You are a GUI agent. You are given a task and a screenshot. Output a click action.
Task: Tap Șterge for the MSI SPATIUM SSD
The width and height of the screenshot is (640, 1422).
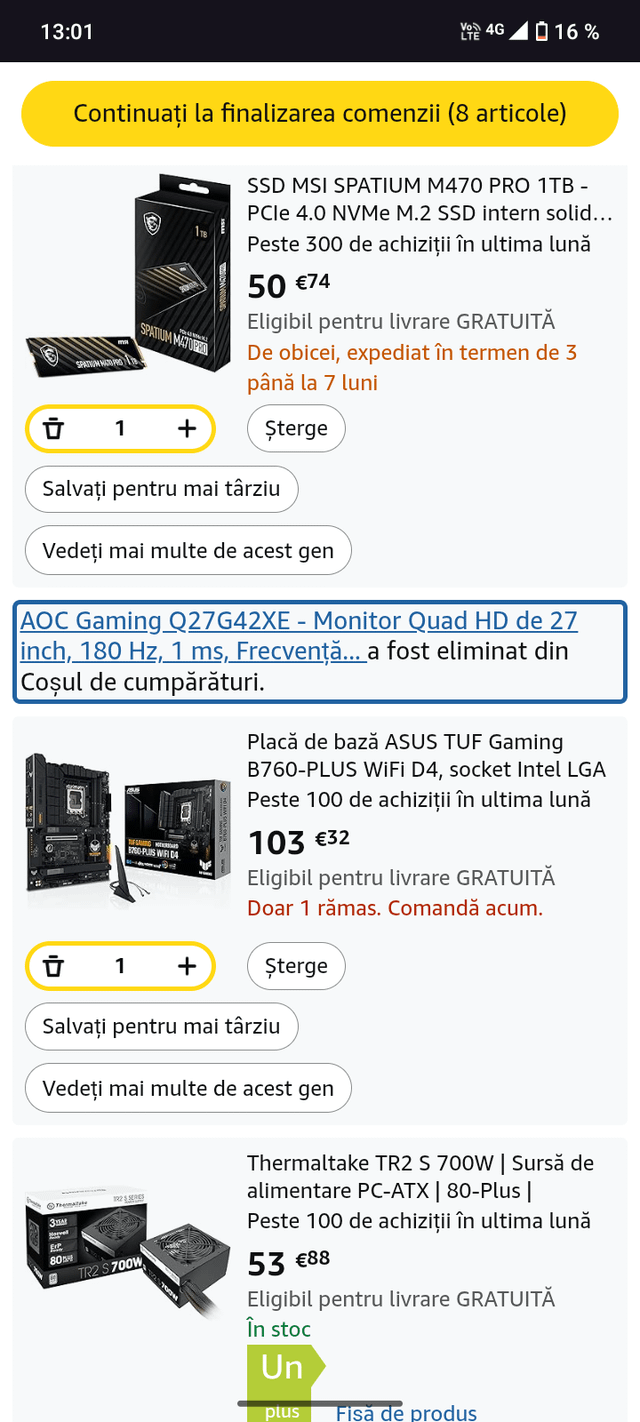click(x=296, y=429)
